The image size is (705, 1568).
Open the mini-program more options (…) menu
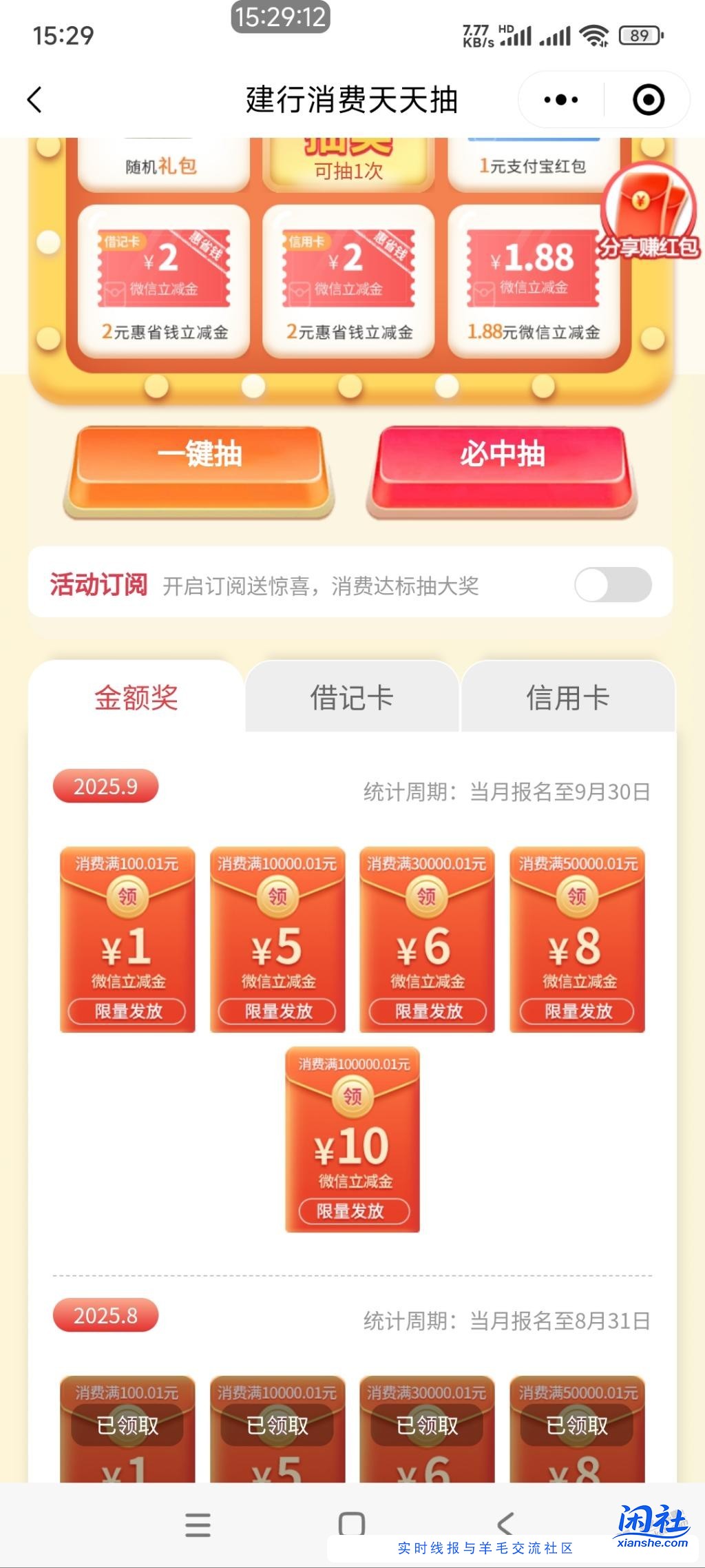coord(558,99)
